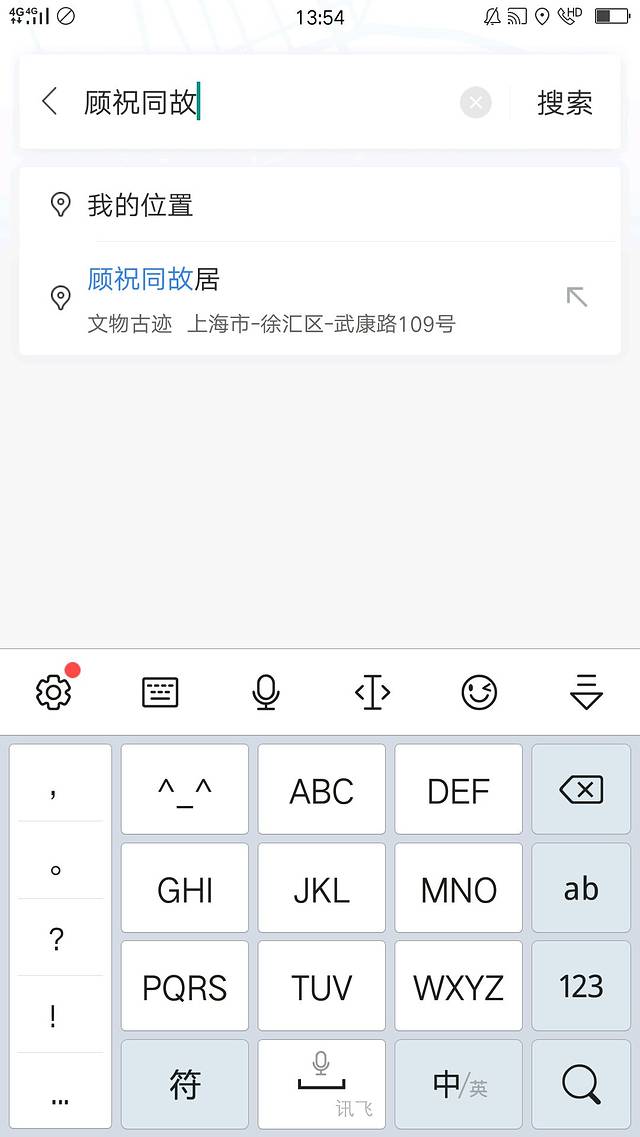Switch to the ab letter keyboard
Screen dimensions: 640x1137
point(581,888)
